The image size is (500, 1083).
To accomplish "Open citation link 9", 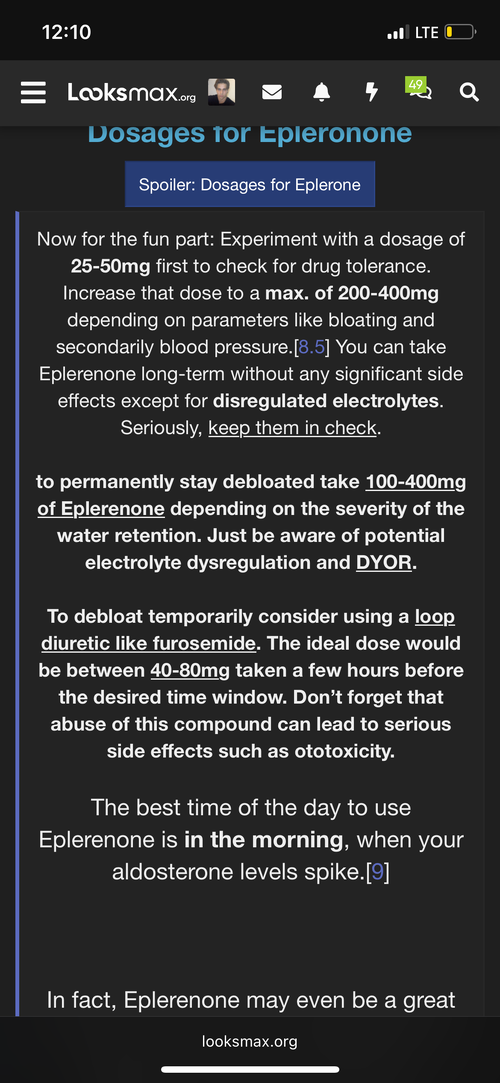I will click(377, 872).
